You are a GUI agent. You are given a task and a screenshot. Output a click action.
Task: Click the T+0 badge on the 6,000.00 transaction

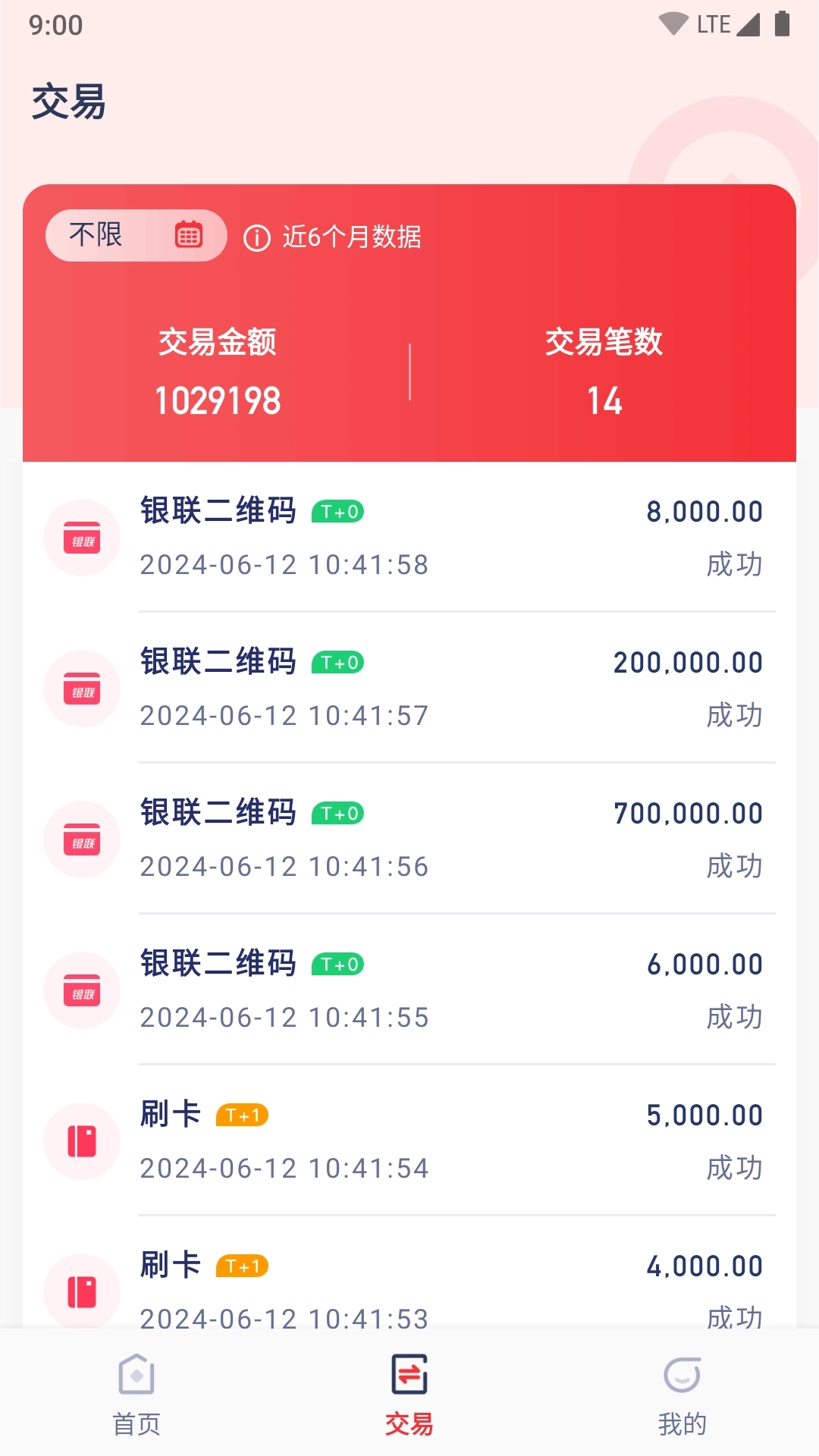point(337,964)
